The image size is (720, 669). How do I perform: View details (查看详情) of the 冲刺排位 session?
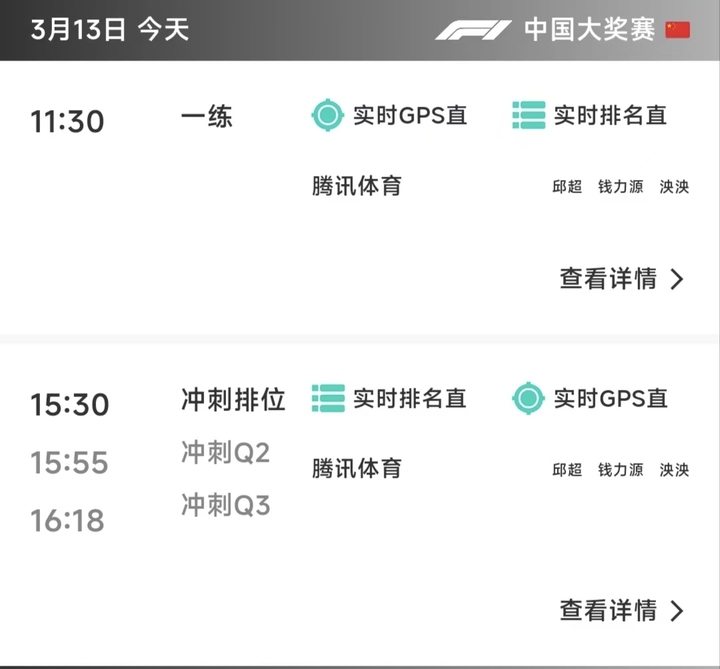point(622,610)
